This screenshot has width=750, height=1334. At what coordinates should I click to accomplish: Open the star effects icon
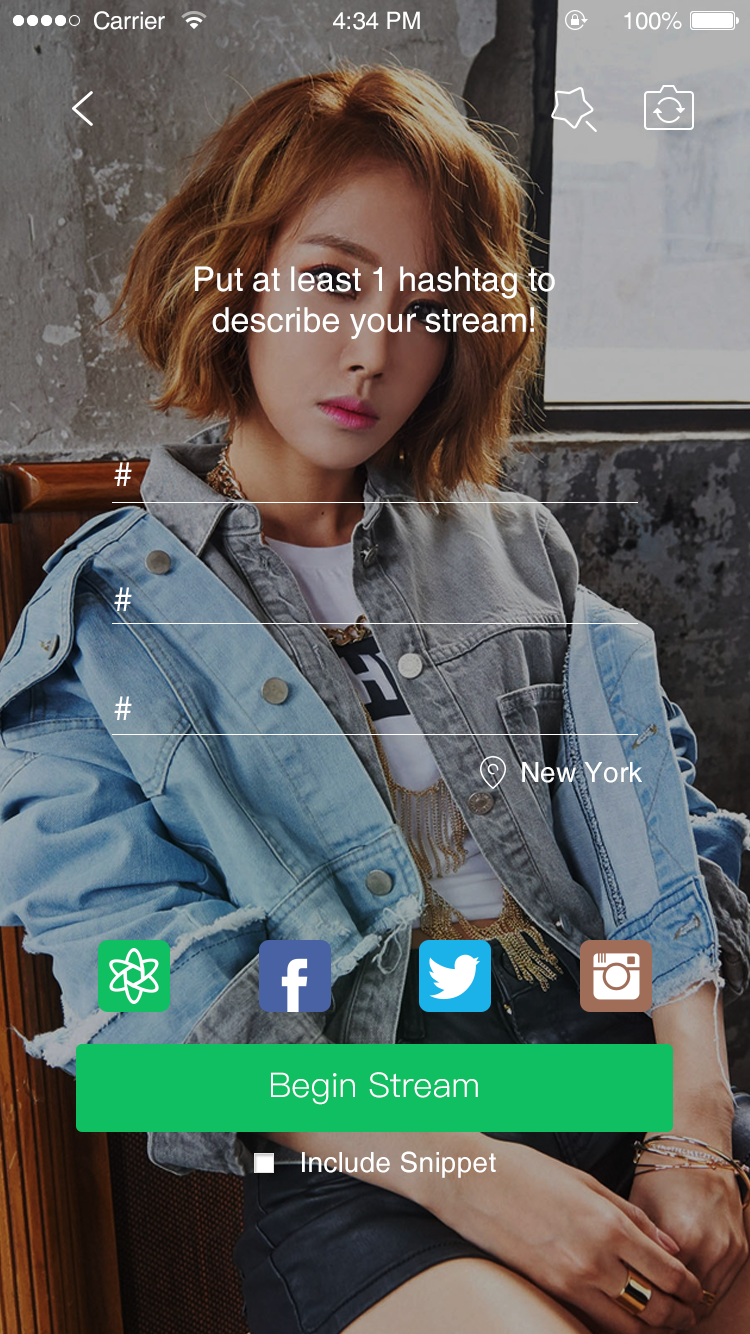coord(574,108)
